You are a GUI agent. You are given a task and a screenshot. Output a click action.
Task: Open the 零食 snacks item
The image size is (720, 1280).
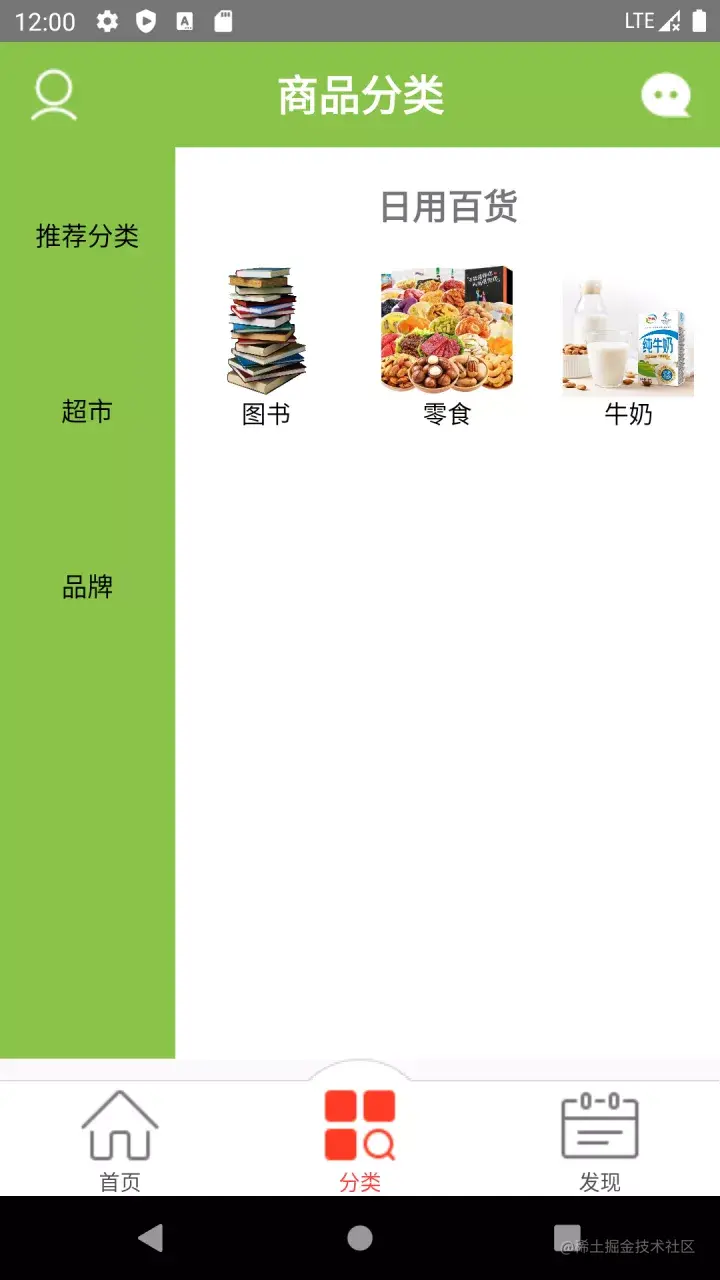coord(447,345)
